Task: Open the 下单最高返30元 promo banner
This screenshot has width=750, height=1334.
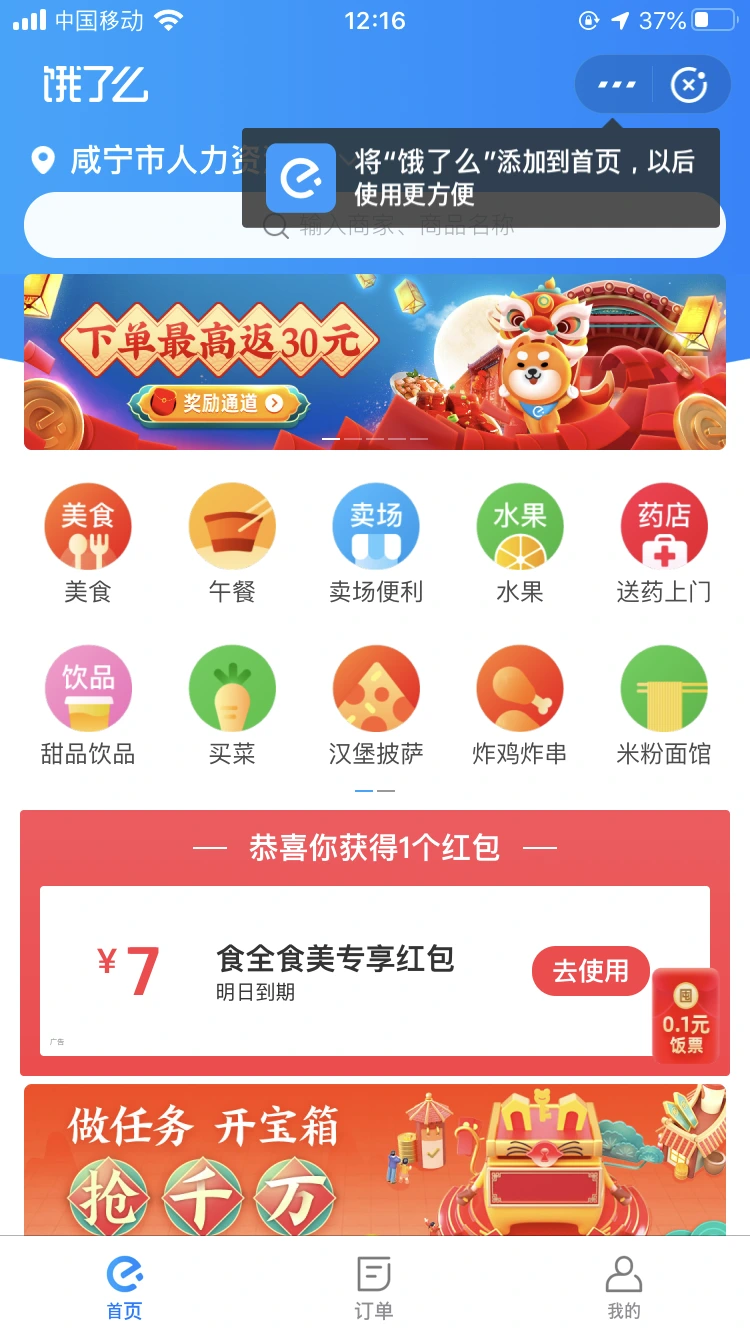Action: pyautogui.click(x=375, y=362)
